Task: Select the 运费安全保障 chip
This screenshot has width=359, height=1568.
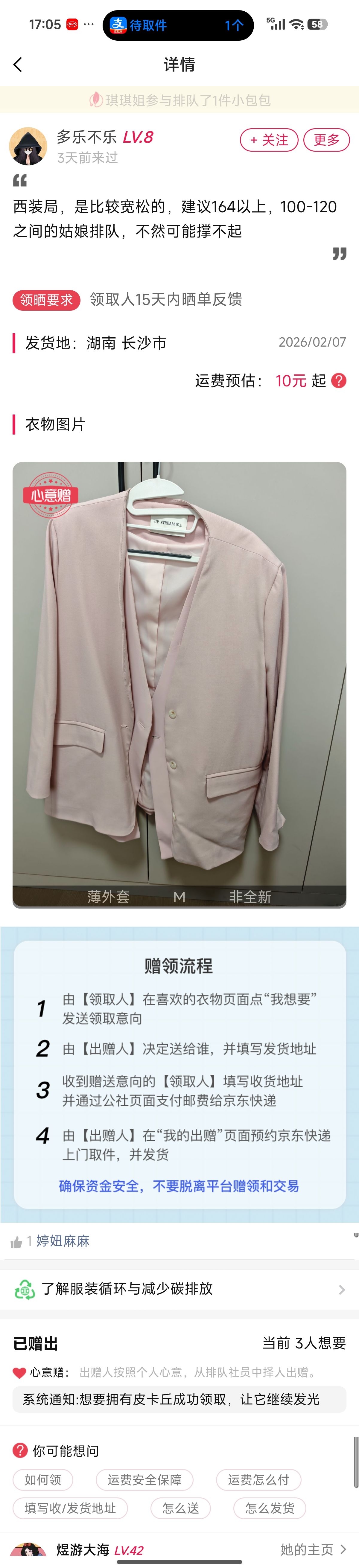Action: point(144,1479)
